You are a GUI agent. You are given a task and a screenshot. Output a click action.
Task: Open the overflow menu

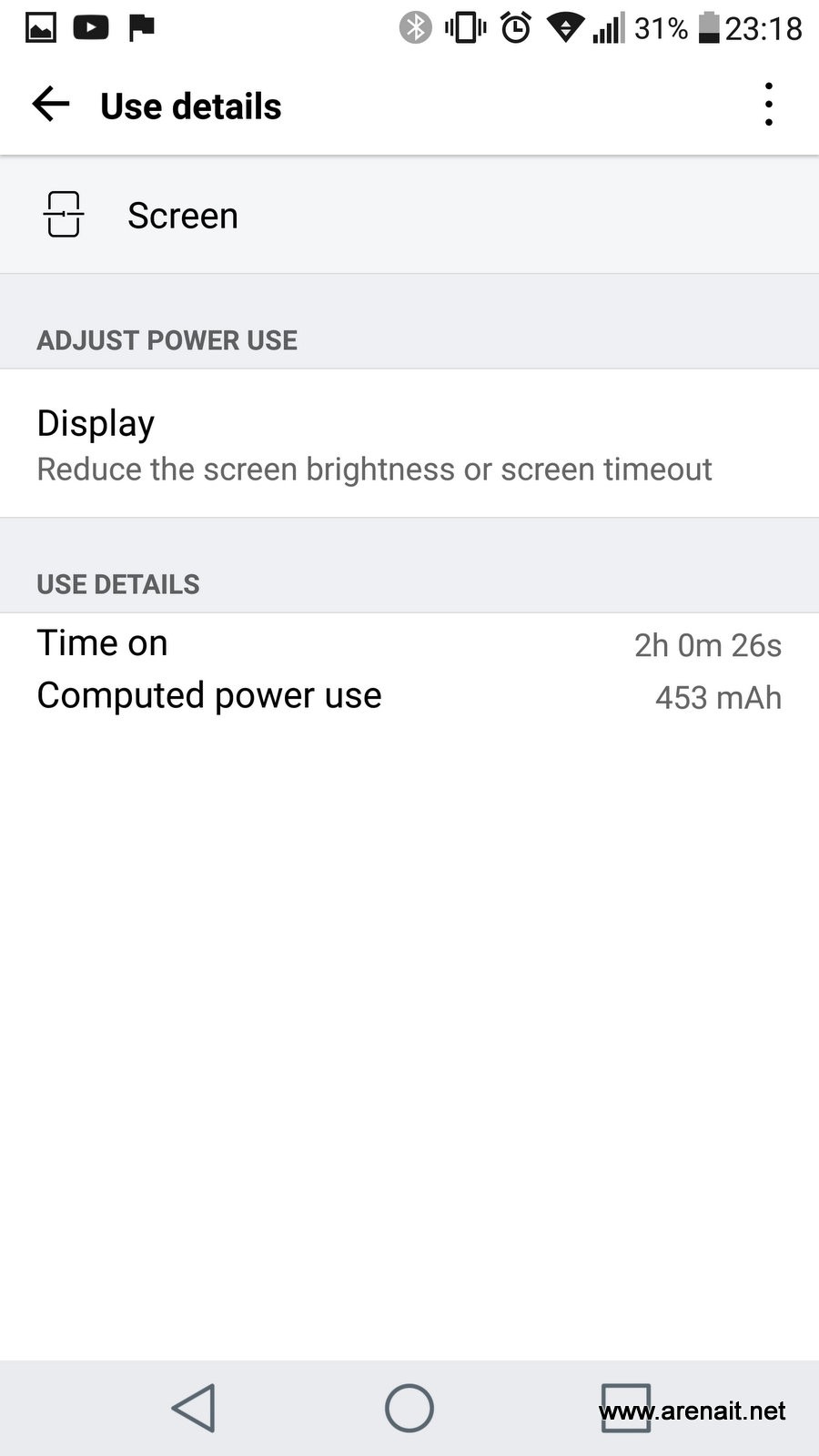pyautogui.click(x=769, y=105)
